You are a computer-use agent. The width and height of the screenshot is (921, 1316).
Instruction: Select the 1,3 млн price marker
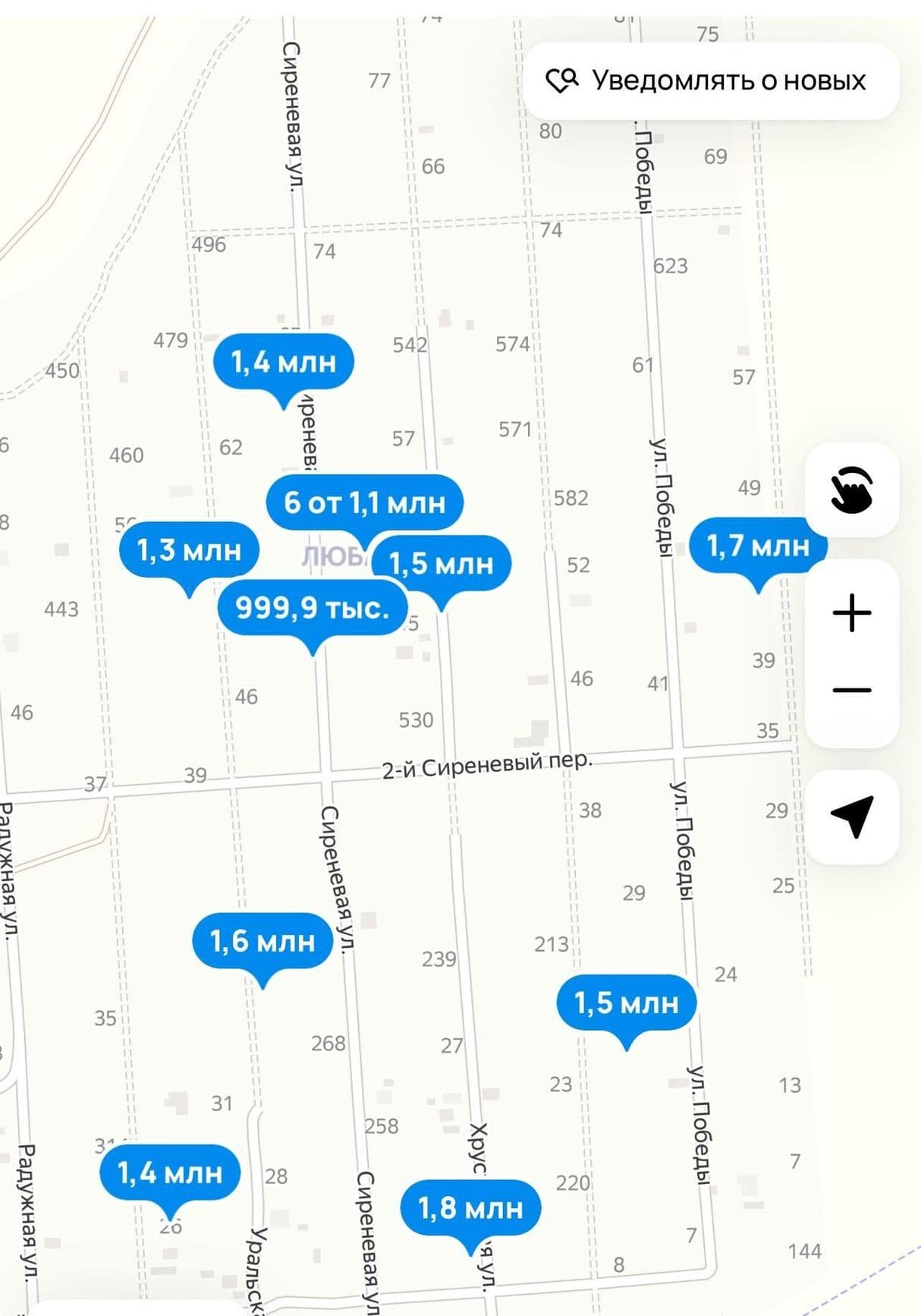click(x=189, y=550)
